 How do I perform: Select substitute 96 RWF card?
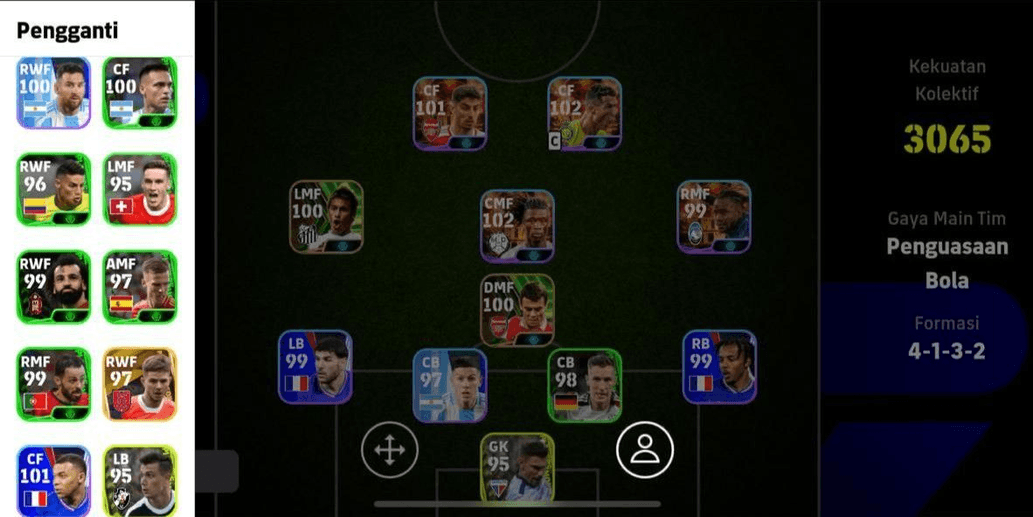[x=54, y=190]
